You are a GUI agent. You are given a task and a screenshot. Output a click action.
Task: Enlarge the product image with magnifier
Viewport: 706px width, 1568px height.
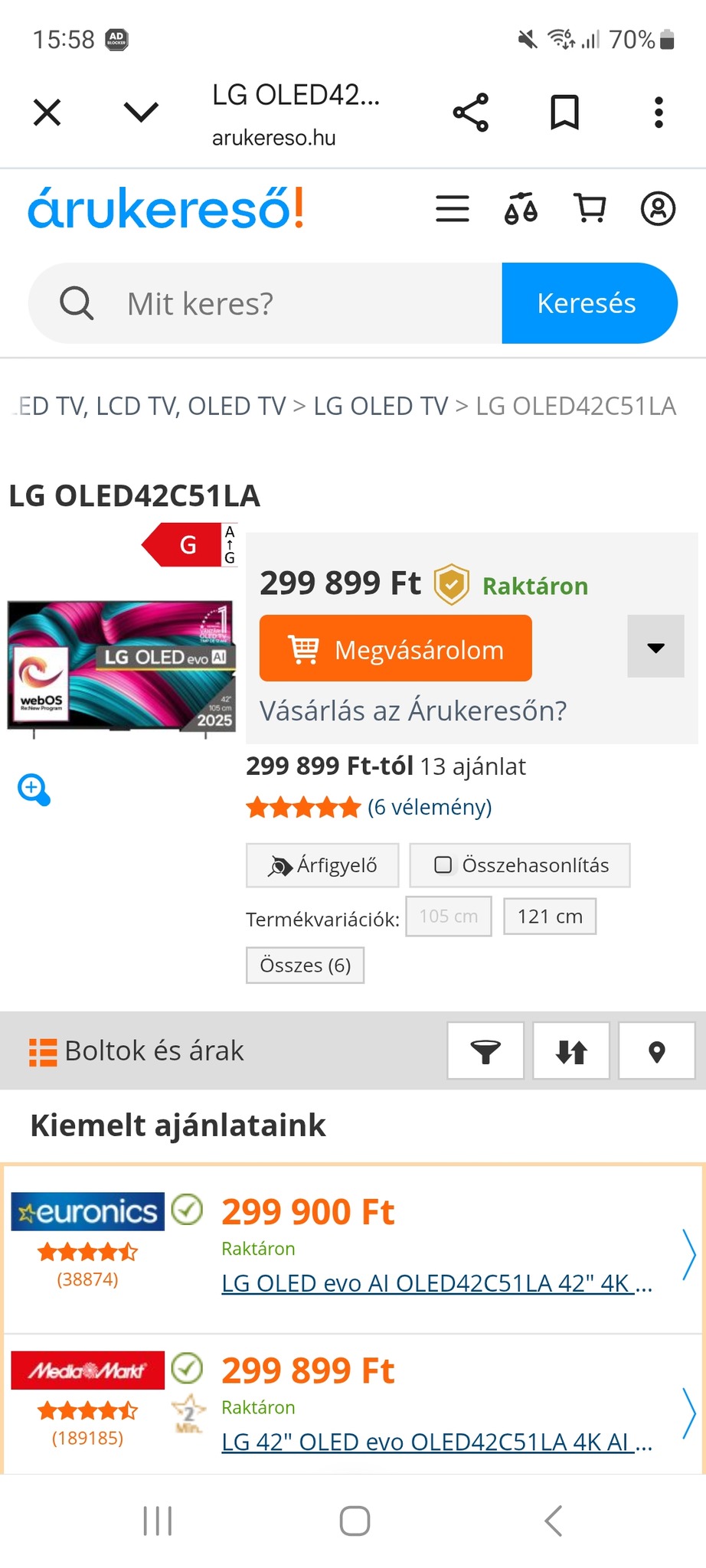34,789
